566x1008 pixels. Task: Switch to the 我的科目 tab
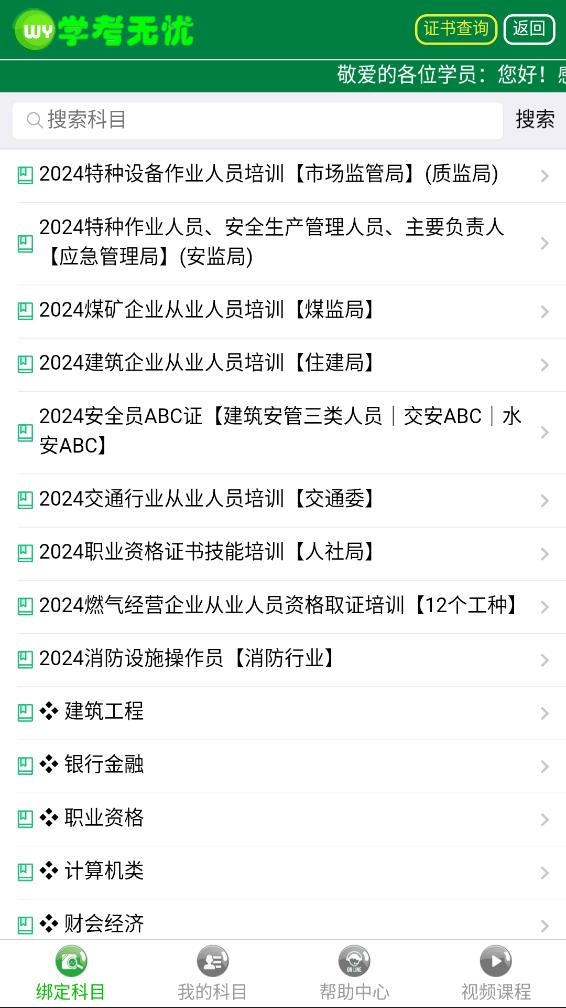click(212, 974)
